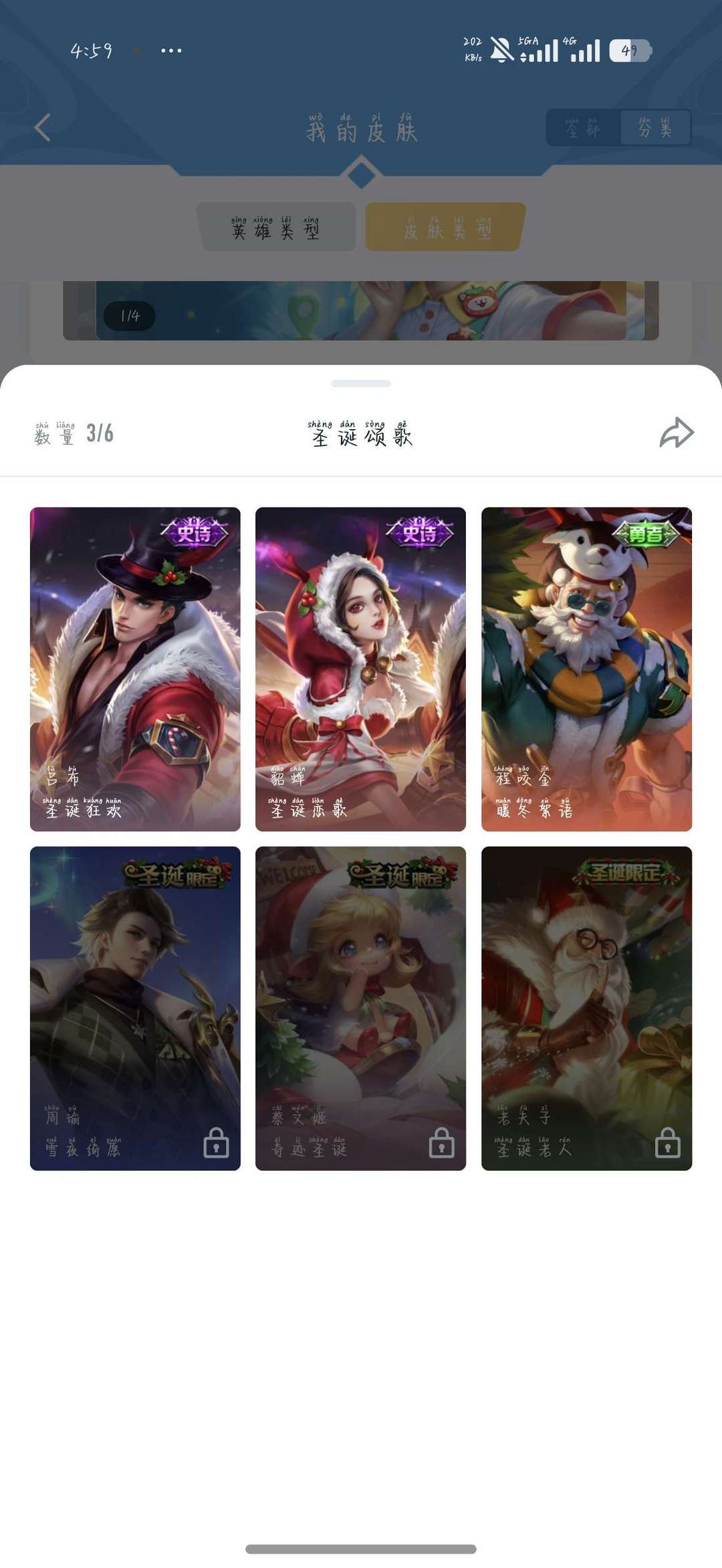This screenshot has height=1568, width=722.
Task: Open the 程咬金 暖冬絮语 skin card
Action: coord(586,669)
